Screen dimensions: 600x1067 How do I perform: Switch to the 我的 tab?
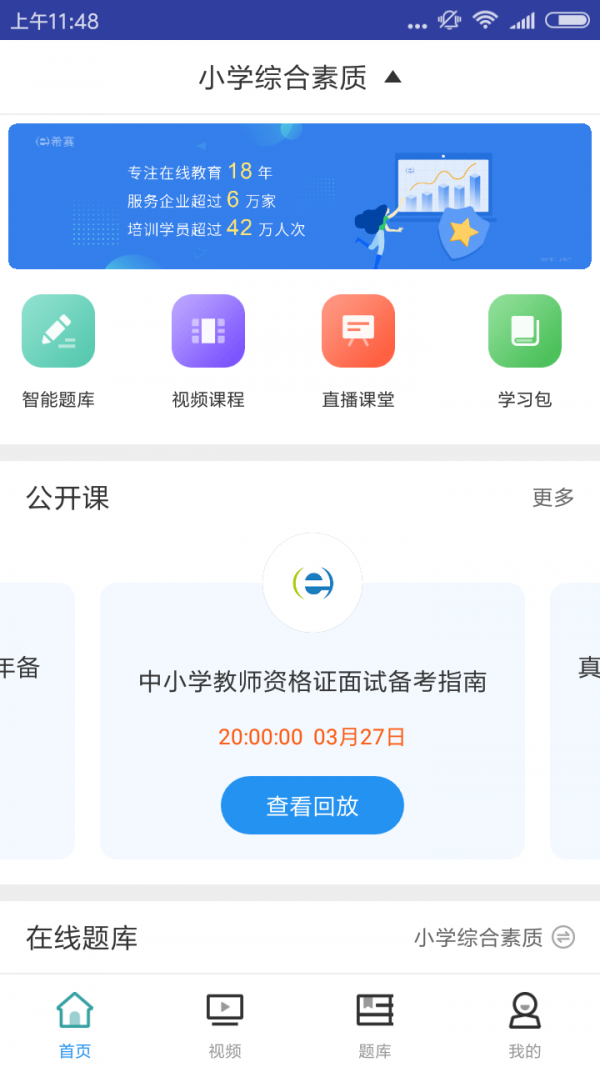click(525, 1024)
